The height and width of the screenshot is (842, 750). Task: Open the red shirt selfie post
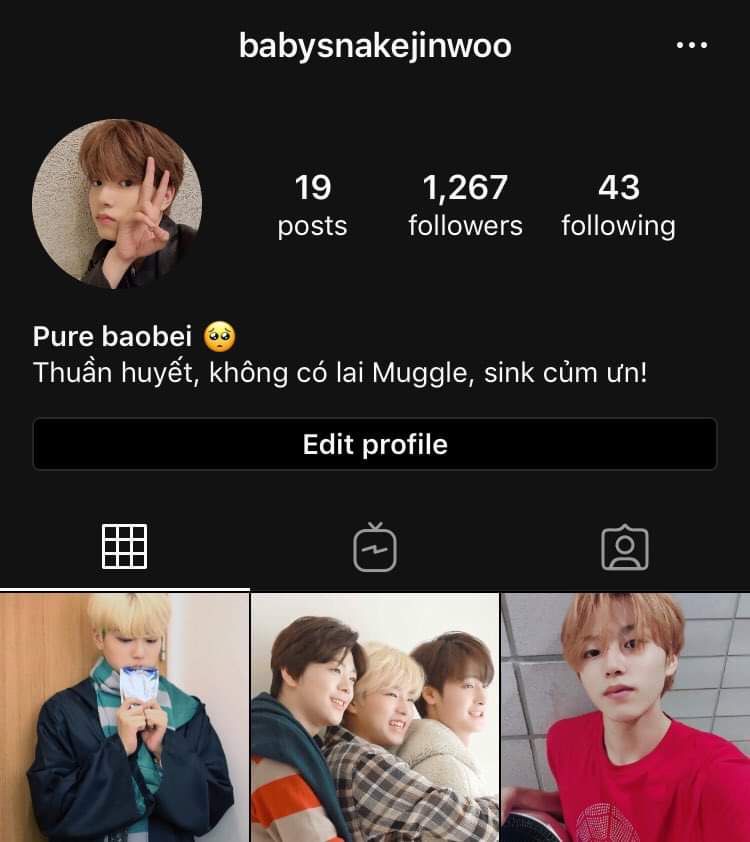[626, 717]
